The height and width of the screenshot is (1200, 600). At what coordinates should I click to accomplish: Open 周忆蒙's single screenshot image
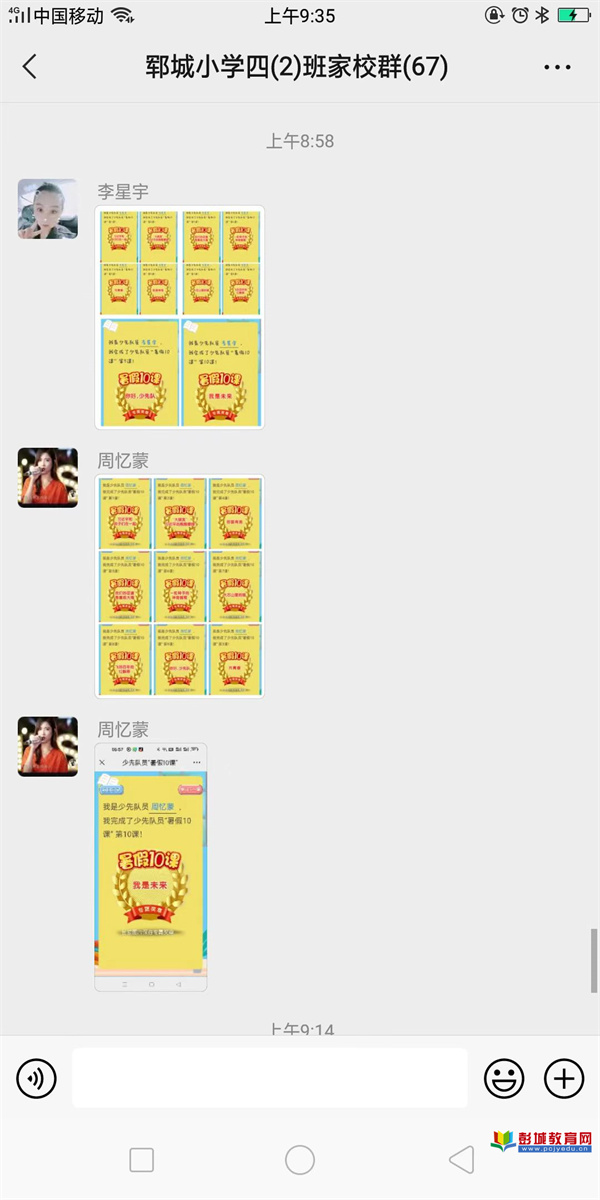(x=151, y=867)
